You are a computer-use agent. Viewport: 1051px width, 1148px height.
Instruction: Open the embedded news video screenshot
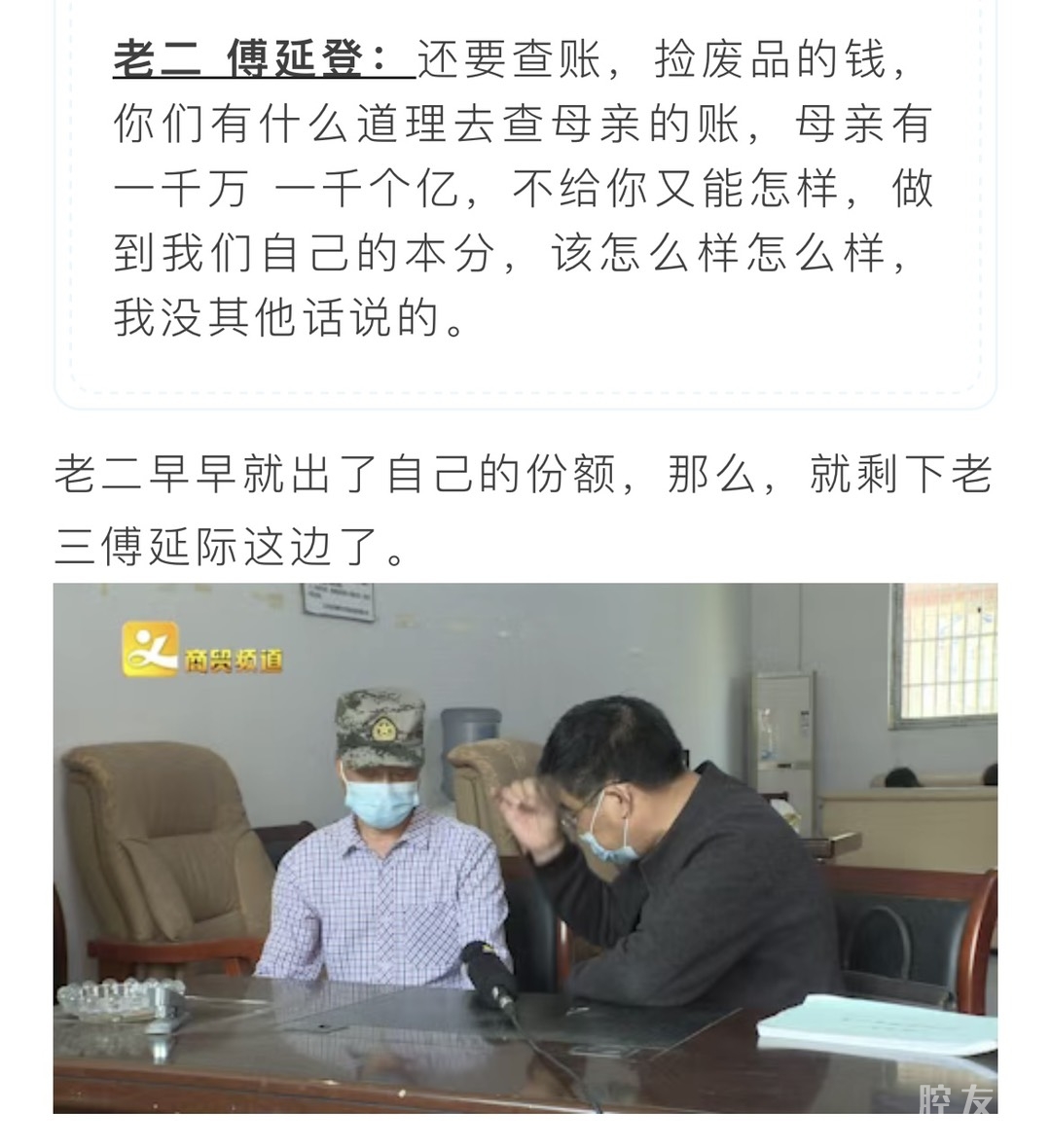pos(525,846)
